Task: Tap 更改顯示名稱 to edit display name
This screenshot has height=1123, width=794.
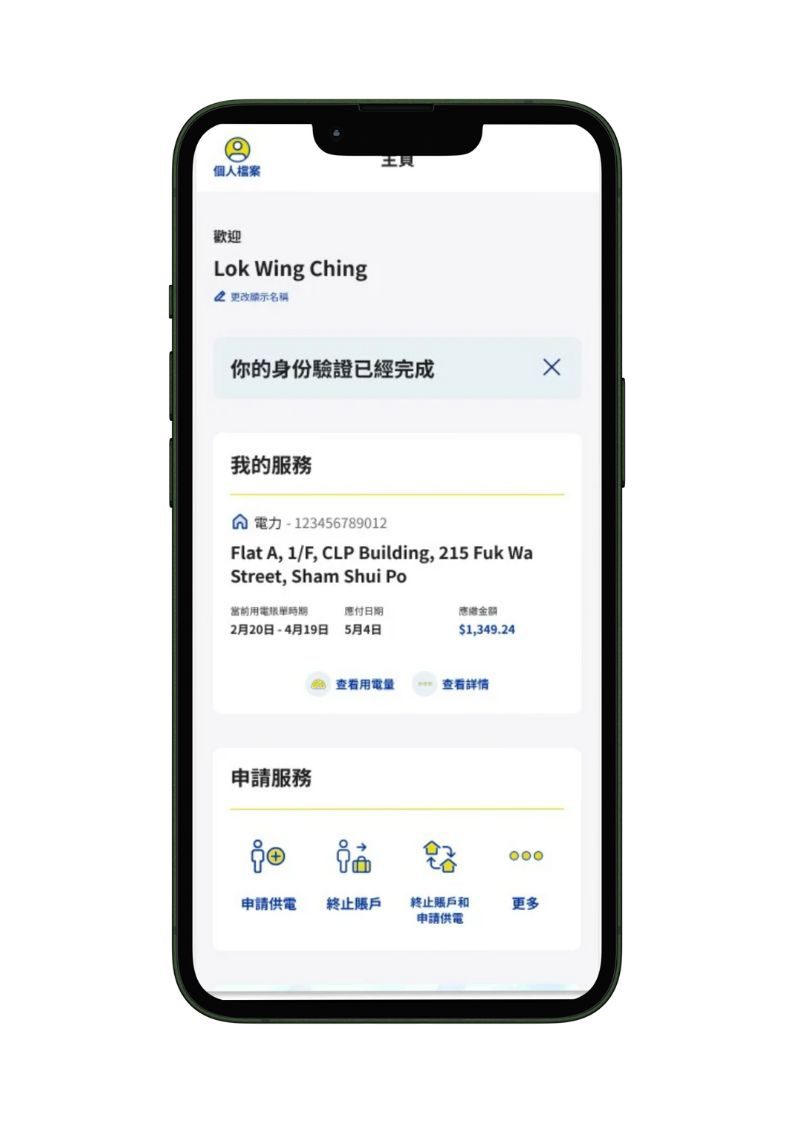Action: tap(252, 297)
